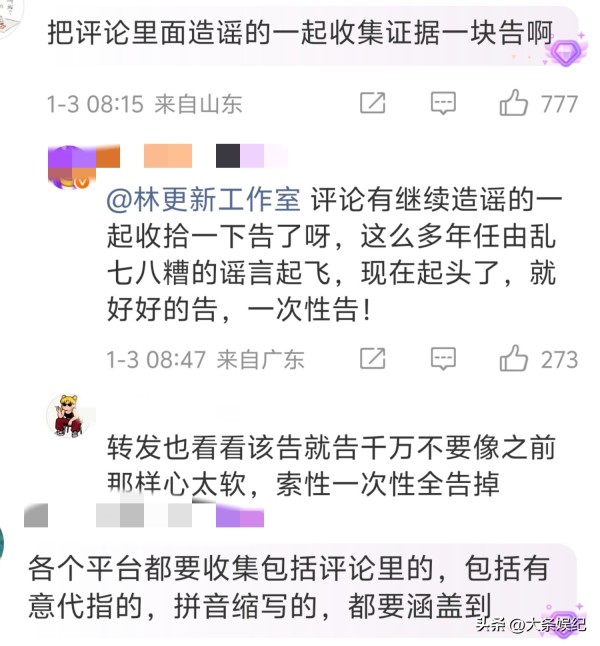Reply to the comment posted from 山东
This screenshot has height=646, width=600.
click(443, 103)
